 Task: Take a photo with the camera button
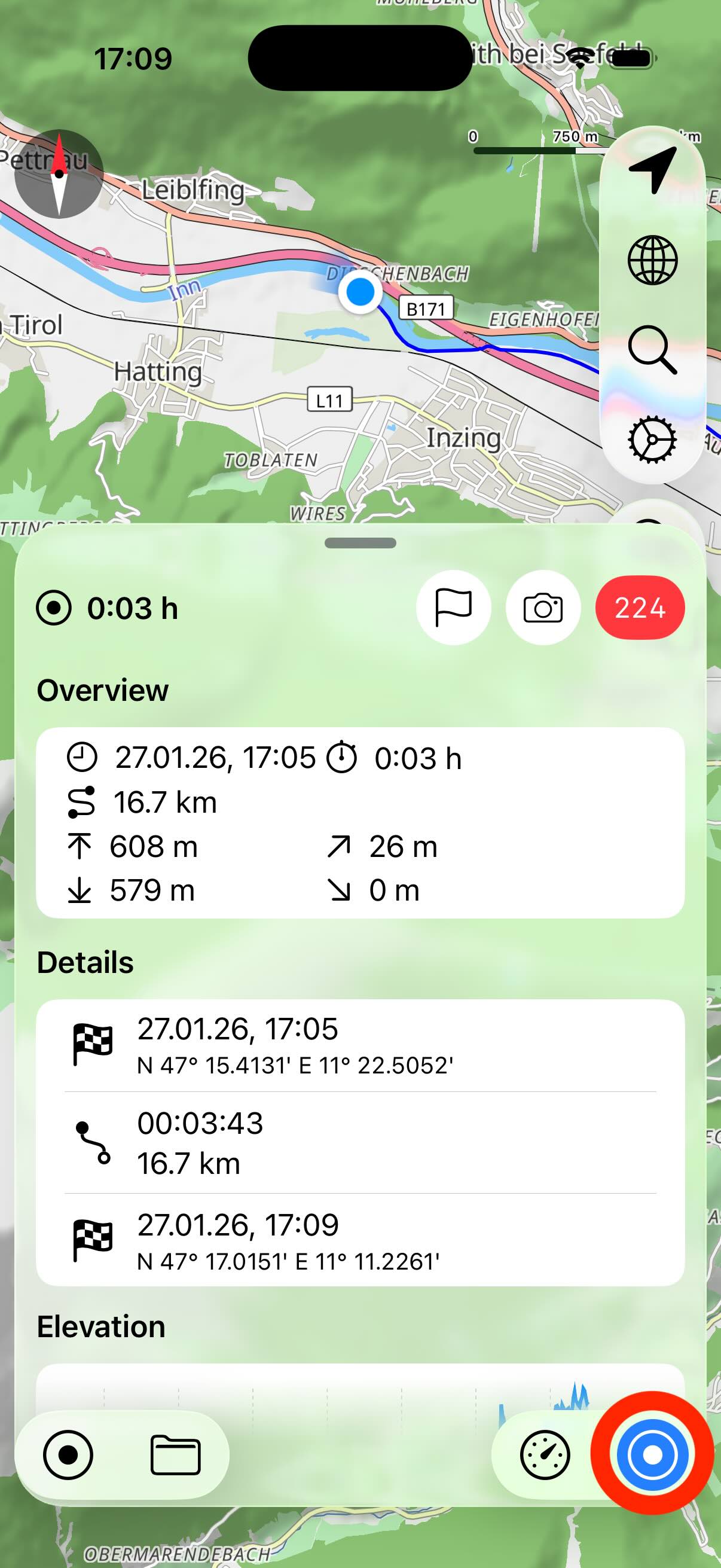point(543,608)
